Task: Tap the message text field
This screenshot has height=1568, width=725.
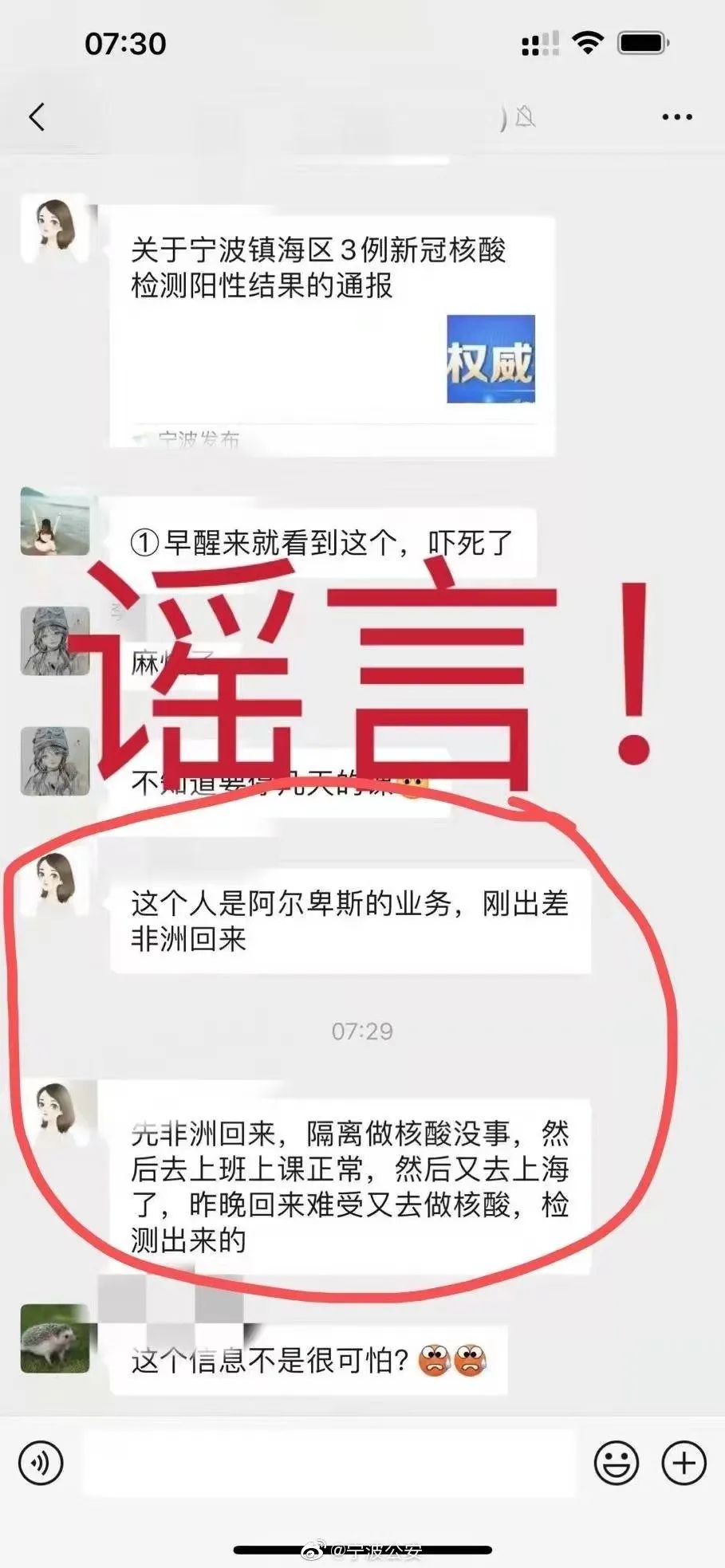Action: pyautogui.click(x=329, y=1463)
